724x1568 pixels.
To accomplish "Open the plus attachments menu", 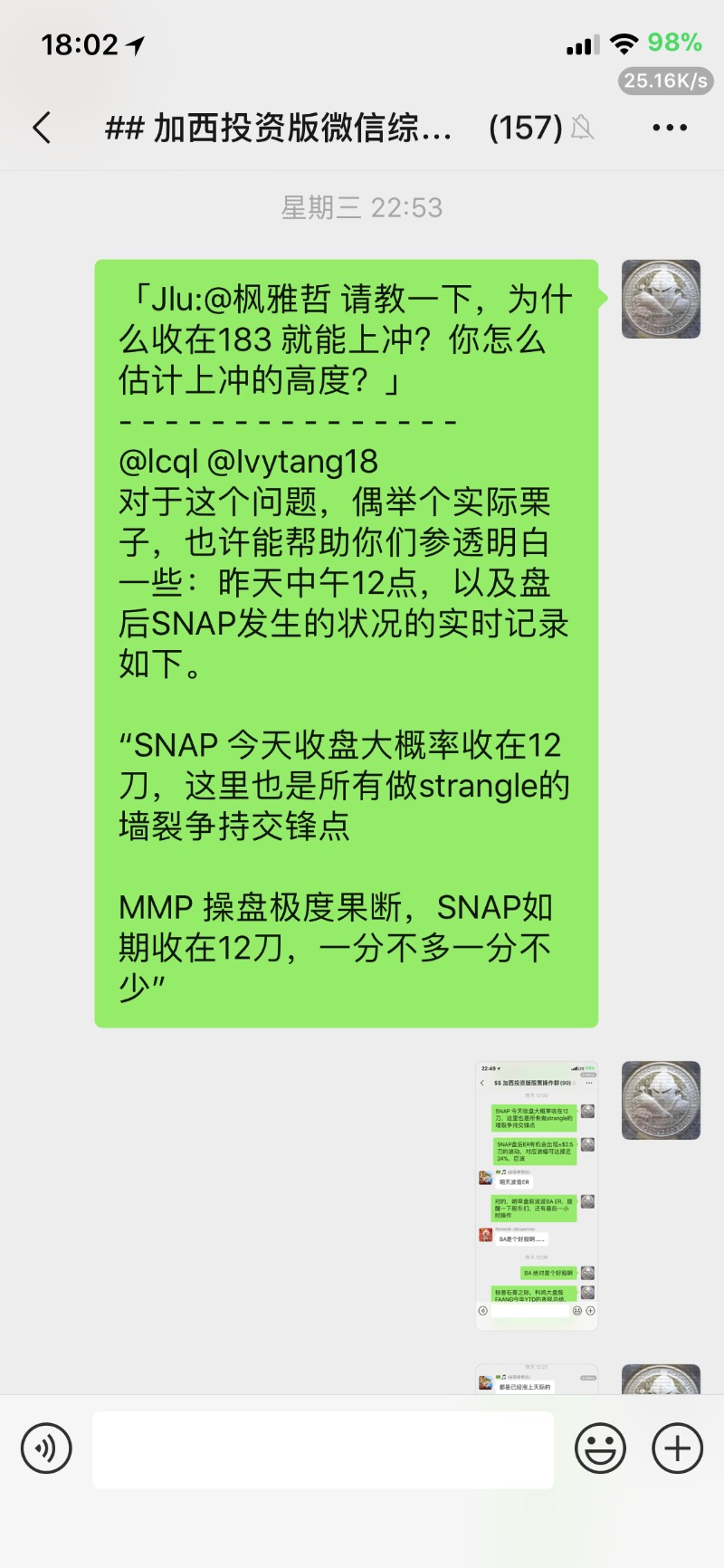I will coord(677,1448).
